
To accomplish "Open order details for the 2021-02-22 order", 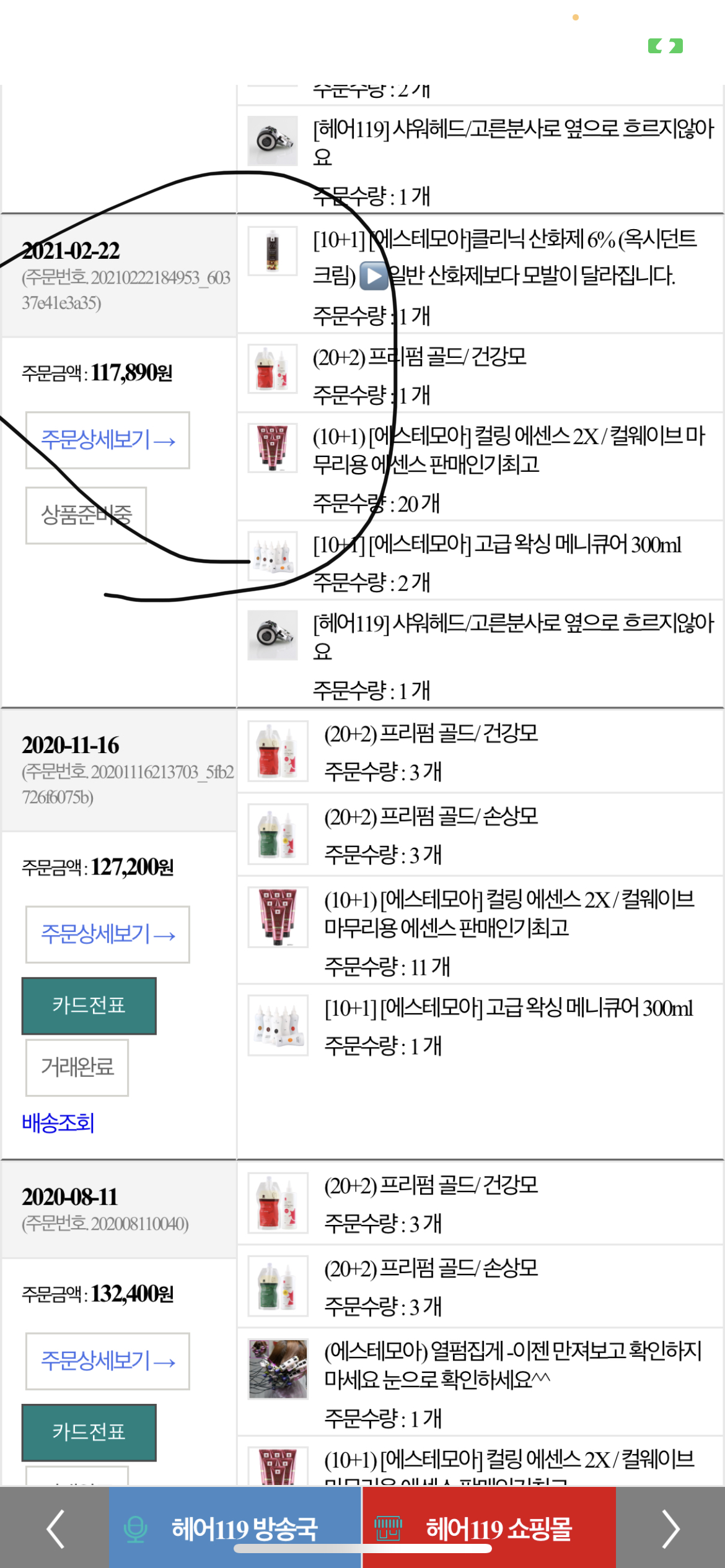I will pos(107,440).
